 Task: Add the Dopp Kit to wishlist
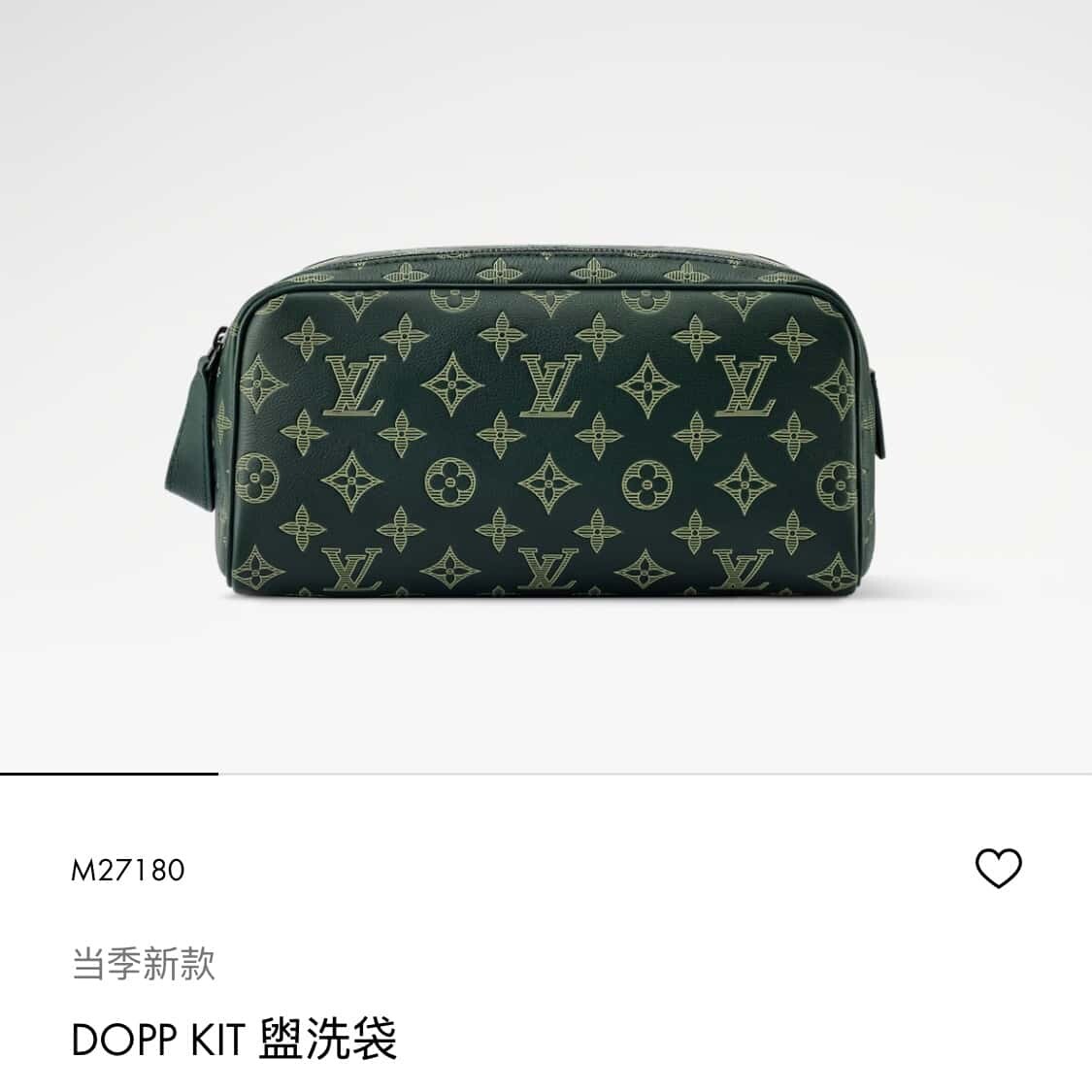(x=998, y=868)
